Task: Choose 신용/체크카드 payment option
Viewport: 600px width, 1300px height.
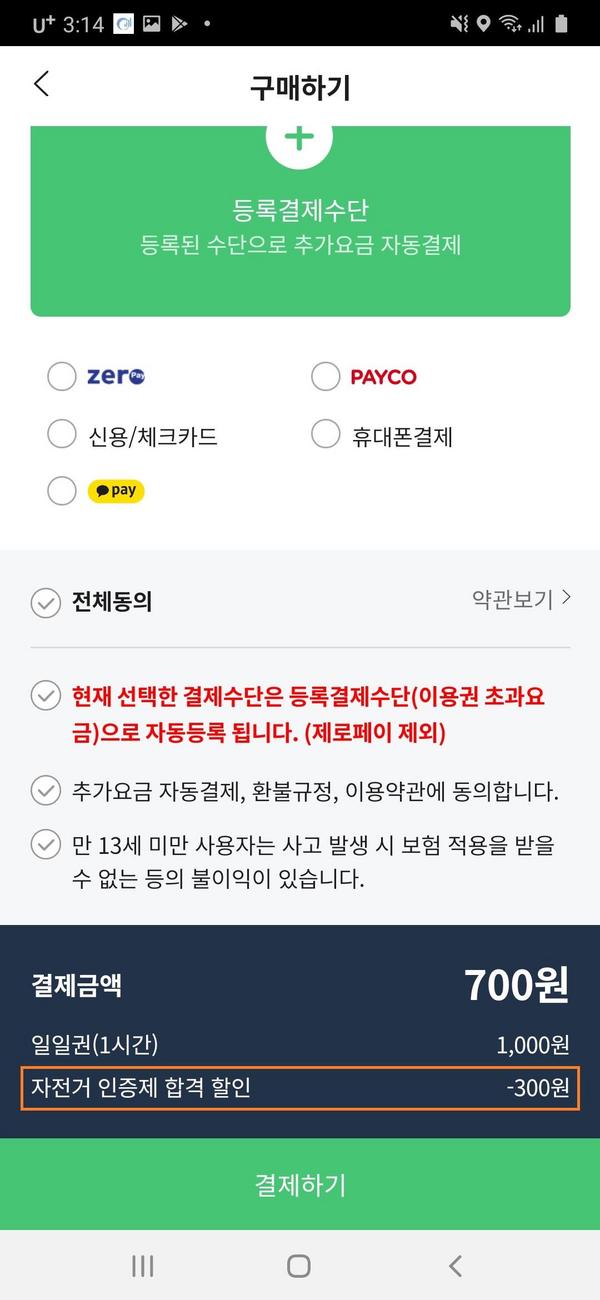Action: pyautogui.click(x=62, y=435)
